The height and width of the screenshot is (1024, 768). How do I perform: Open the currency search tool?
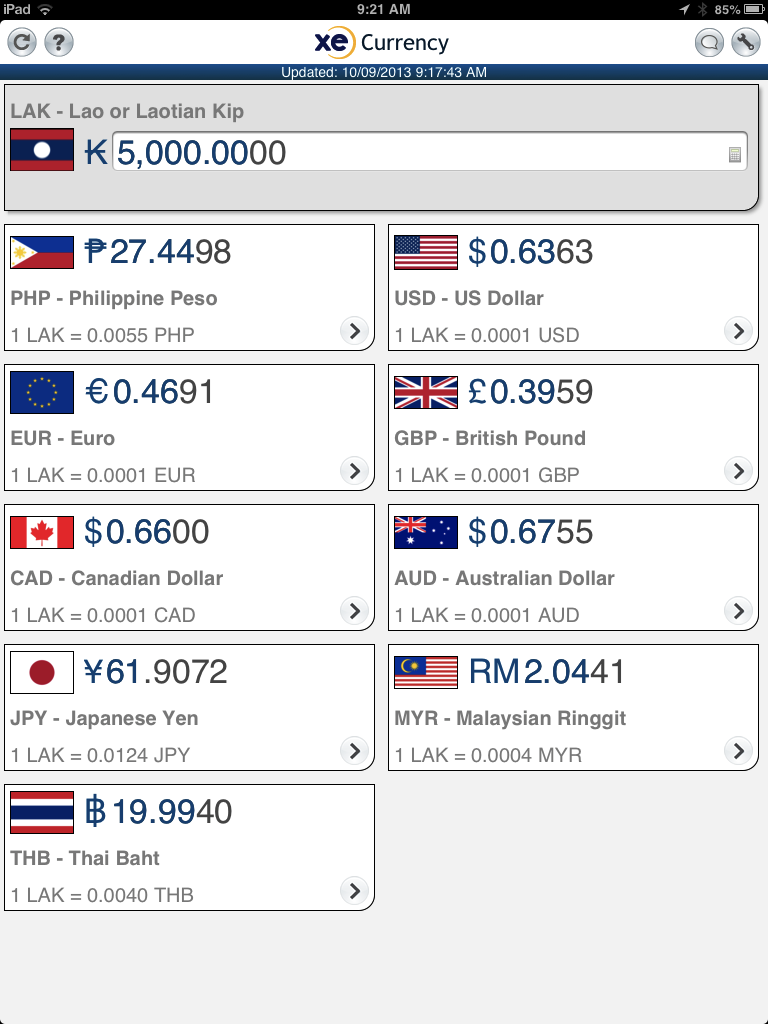(710, 43)
